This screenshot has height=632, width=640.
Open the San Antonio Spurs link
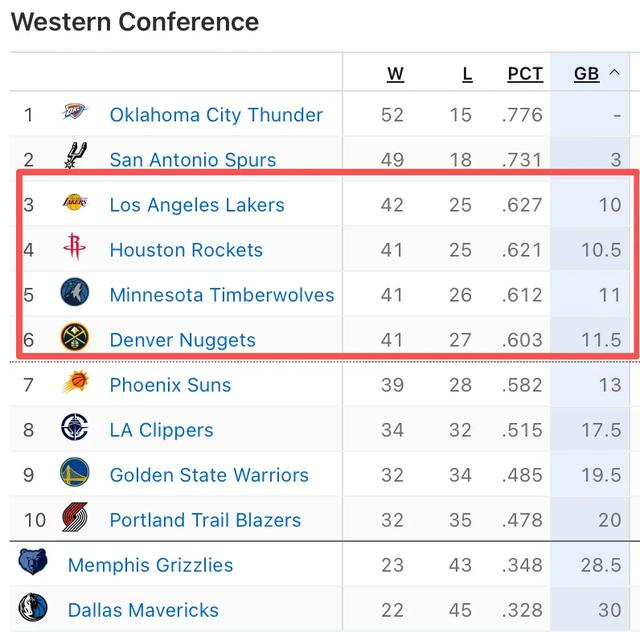point(192,160)
